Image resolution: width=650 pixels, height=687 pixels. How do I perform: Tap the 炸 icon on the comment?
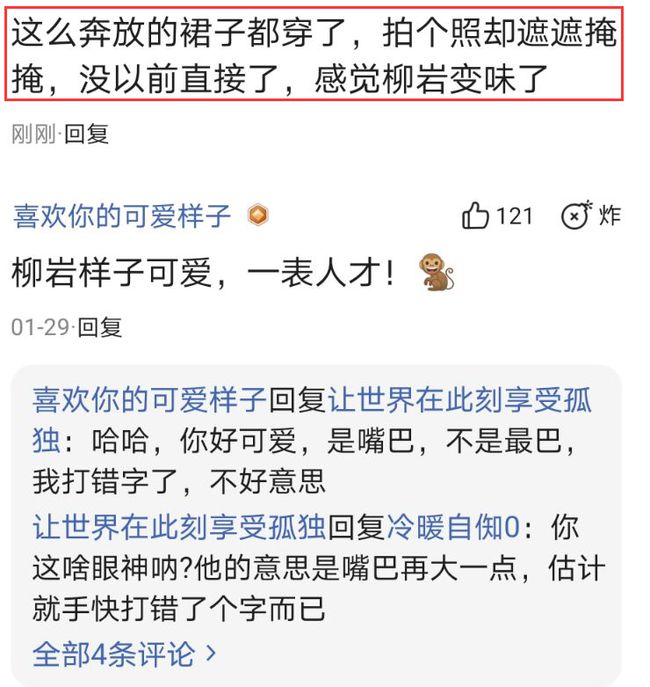pos(576,216)
